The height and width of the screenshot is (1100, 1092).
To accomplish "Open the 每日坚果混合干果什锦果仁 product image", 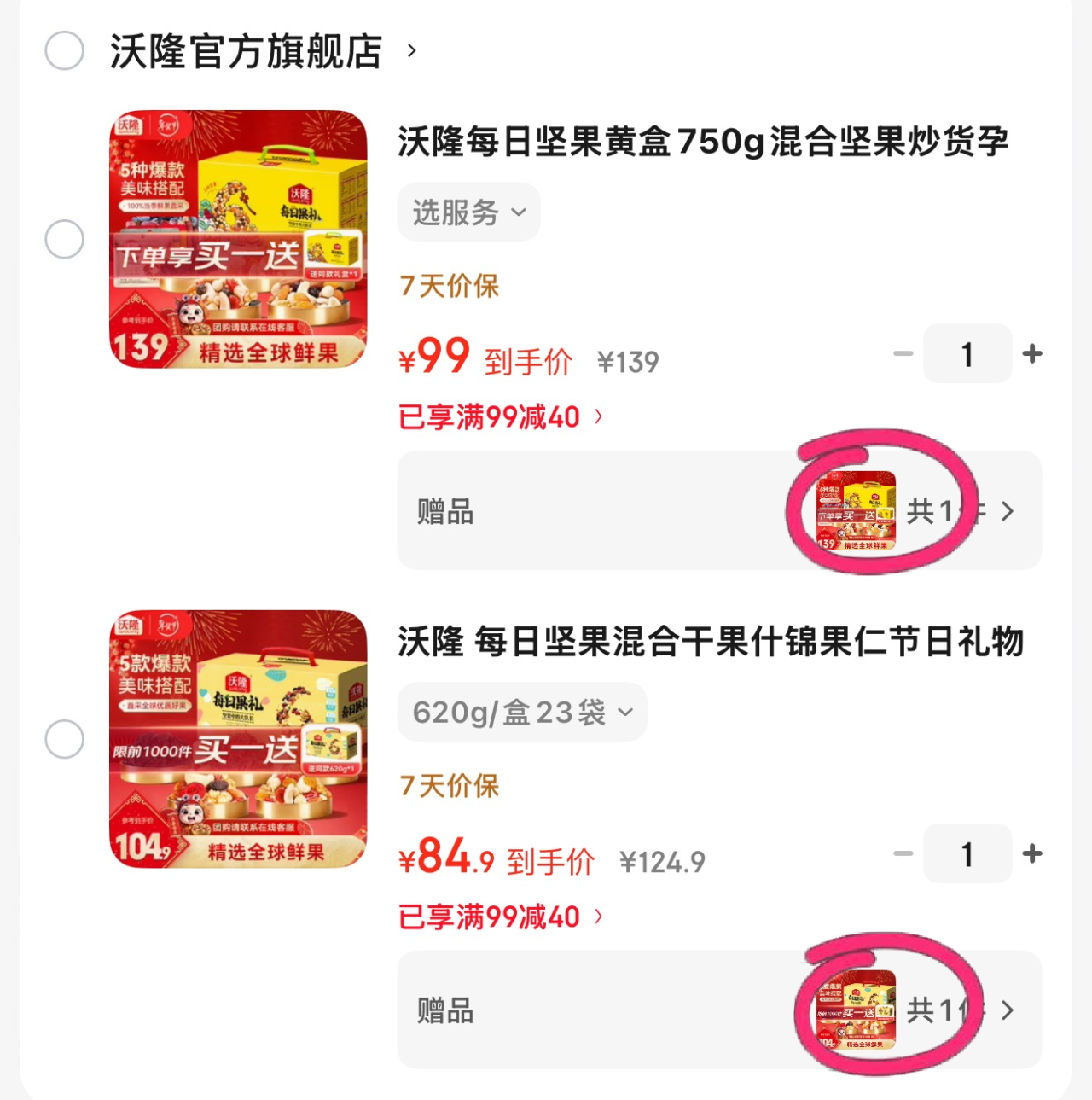I will point(239,739).
